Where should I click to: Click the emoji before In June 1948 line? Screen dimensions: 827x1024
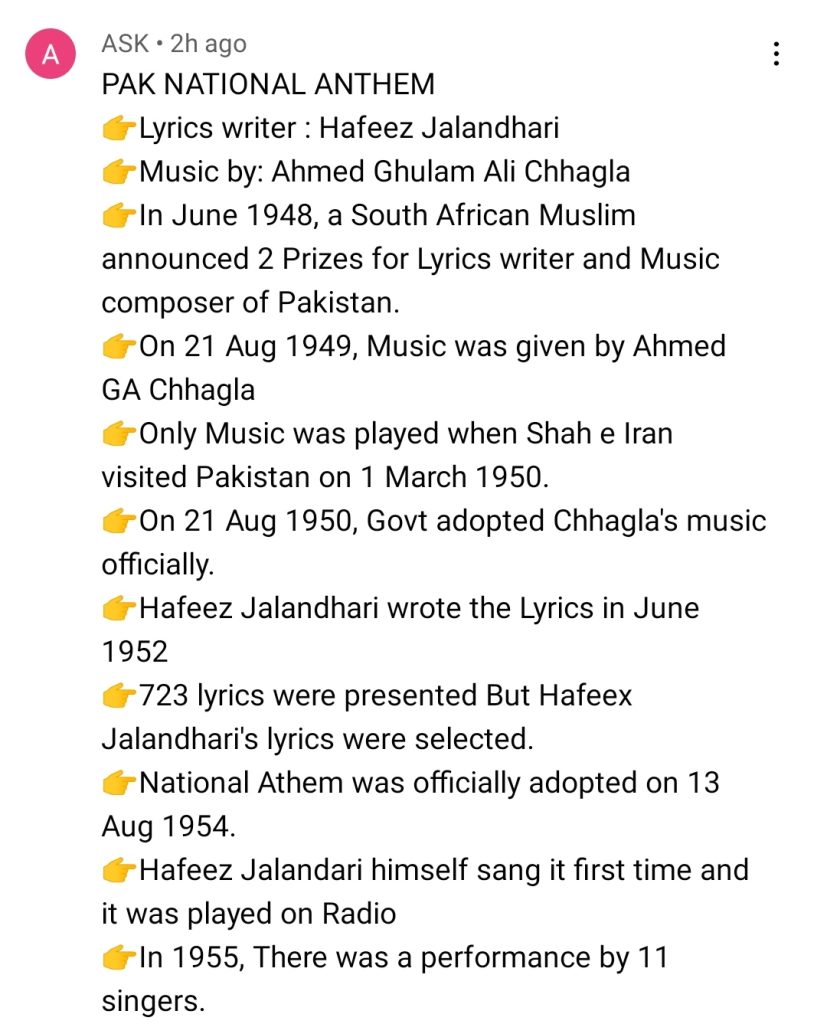pyautogui.click(x=116, y=215)
